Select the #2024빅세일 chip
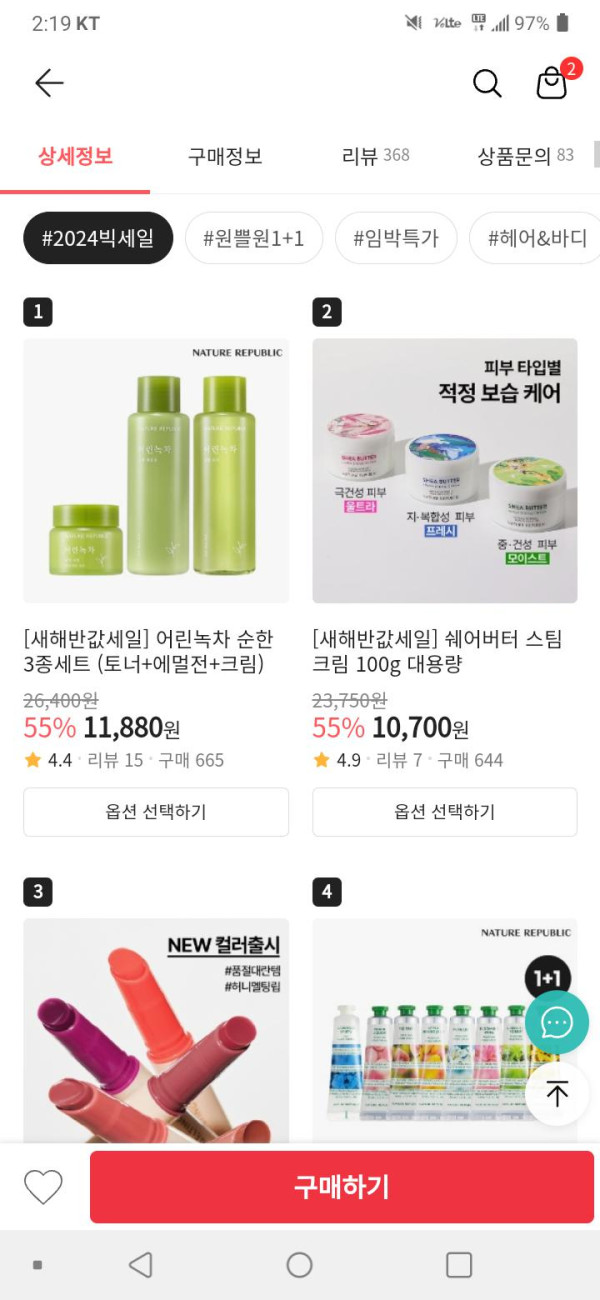 pos(98,238)
